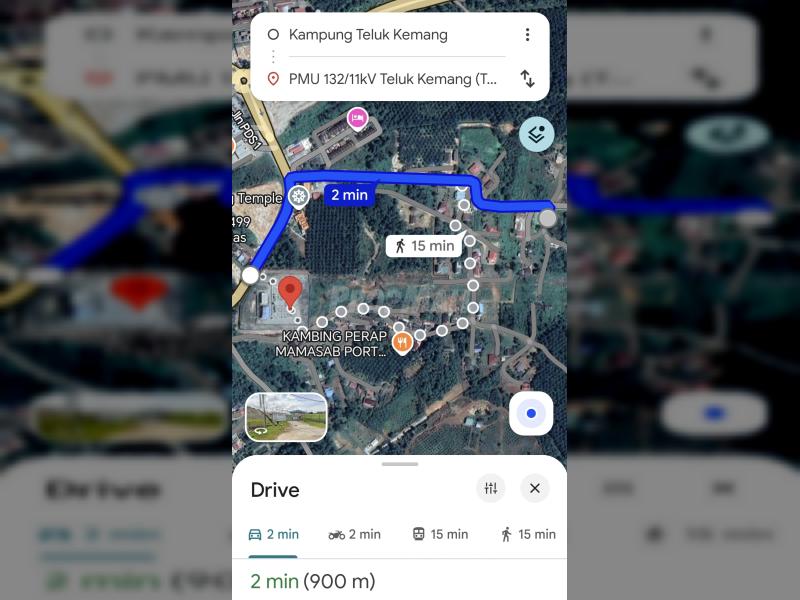
Task: Close the Drive directions panel
Action: point(535,488)
